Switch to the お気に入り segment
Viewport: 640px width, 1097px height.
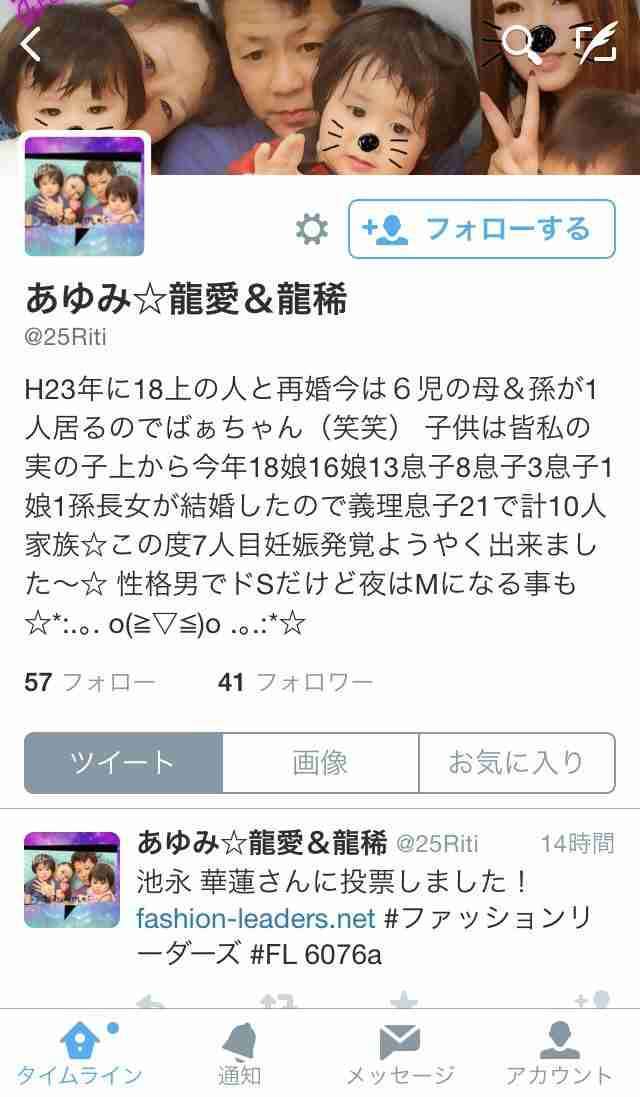click(516, 763)
